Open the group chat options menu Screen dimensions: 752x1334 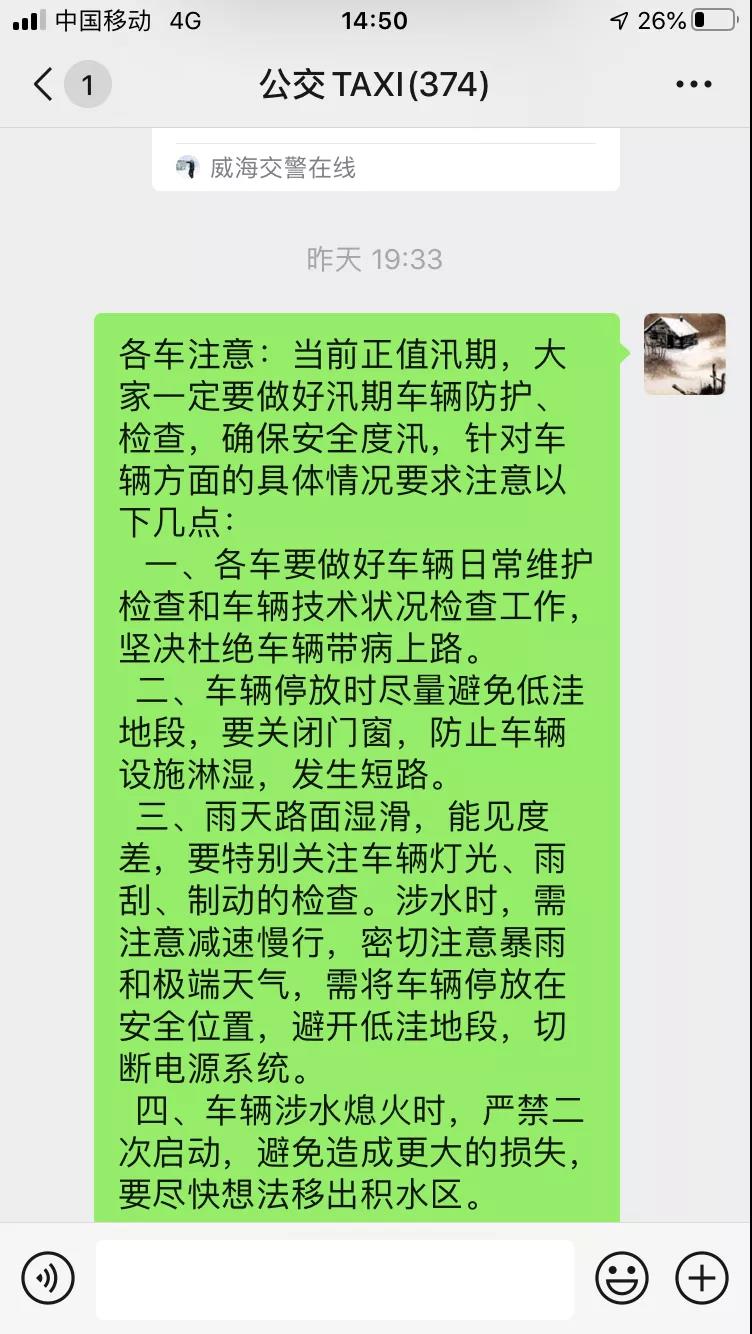693,85
